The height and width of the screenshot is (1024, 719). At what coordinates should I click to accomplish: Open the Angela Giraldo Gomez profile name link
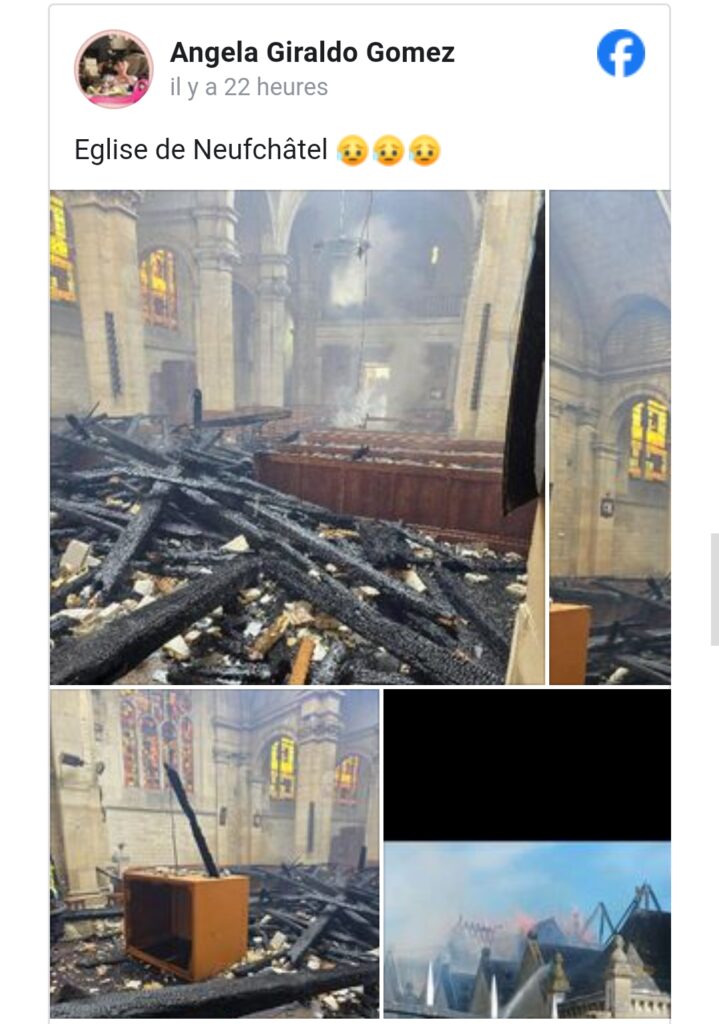(312, 53)
